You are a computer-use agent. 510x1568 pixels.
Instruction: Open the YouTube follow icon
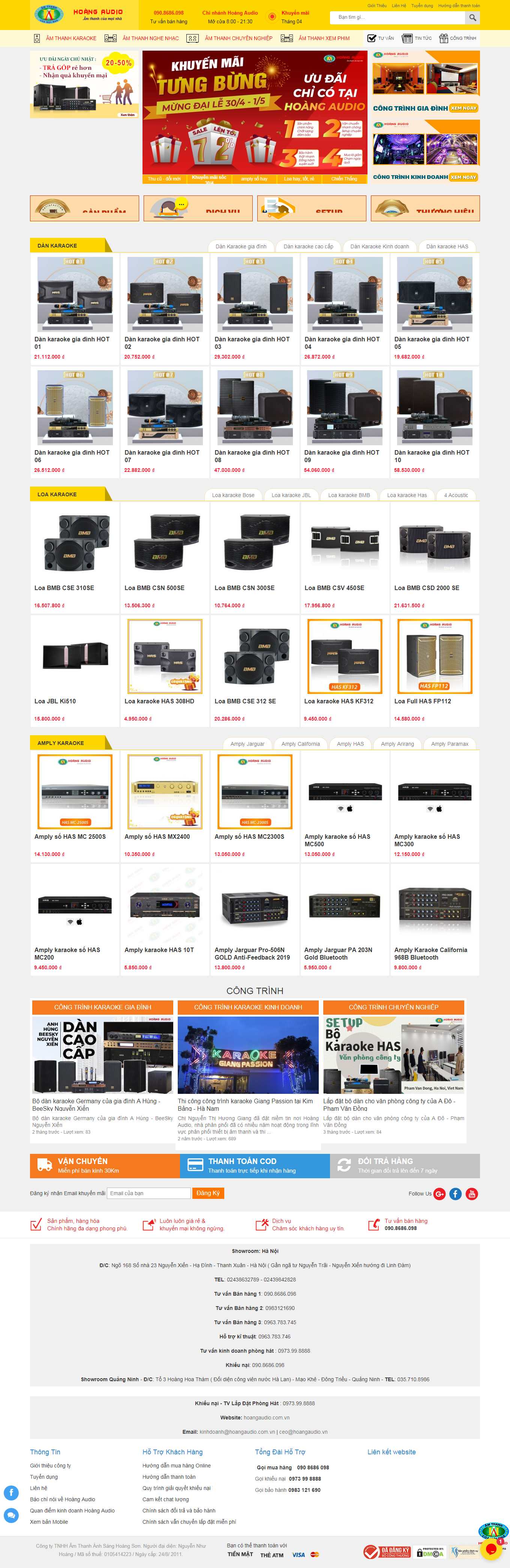[471, 1194]
